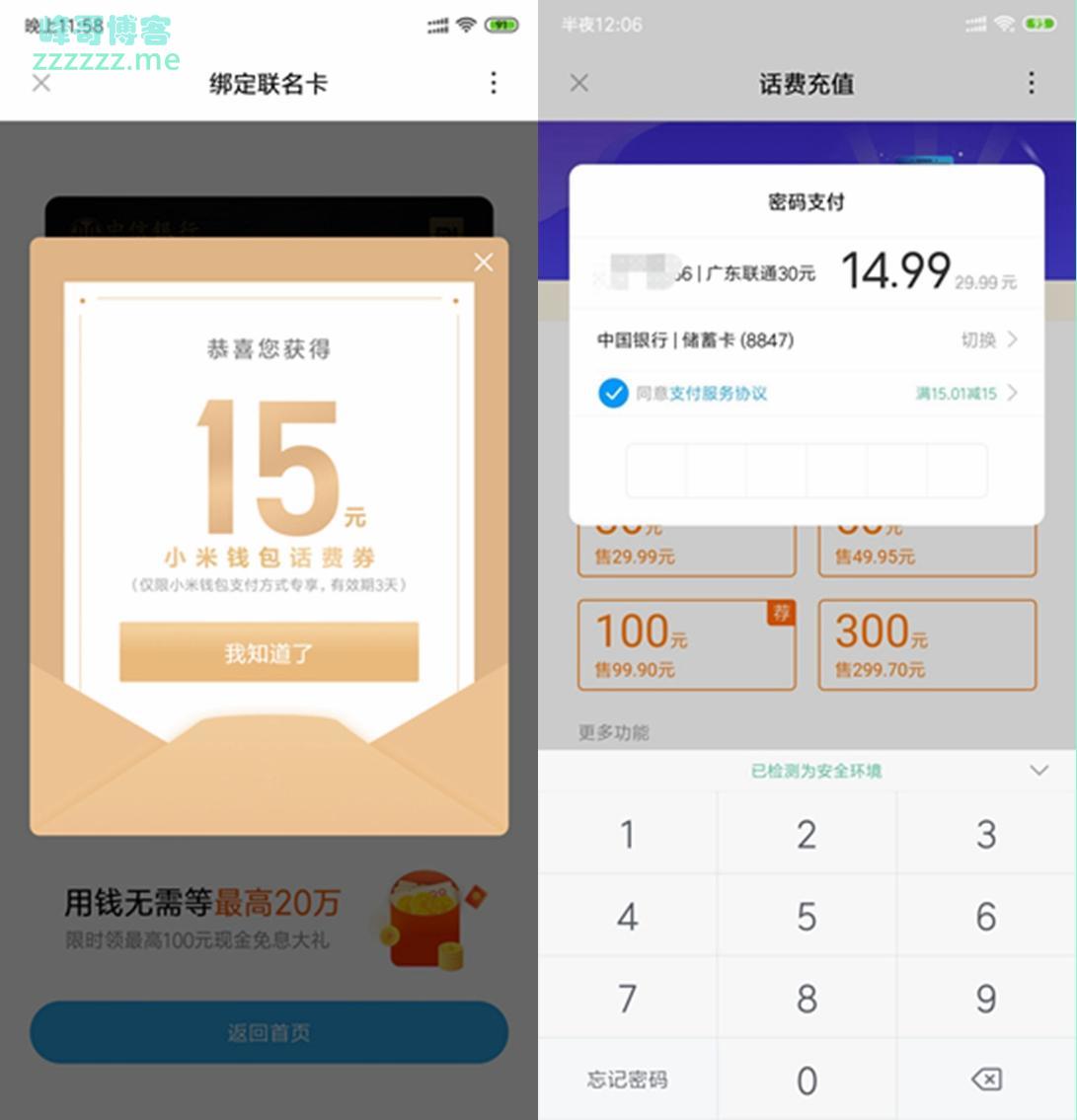Open the 支付服务协议 link
This screenshot has width=1077, height=1120.
point(718,394)
